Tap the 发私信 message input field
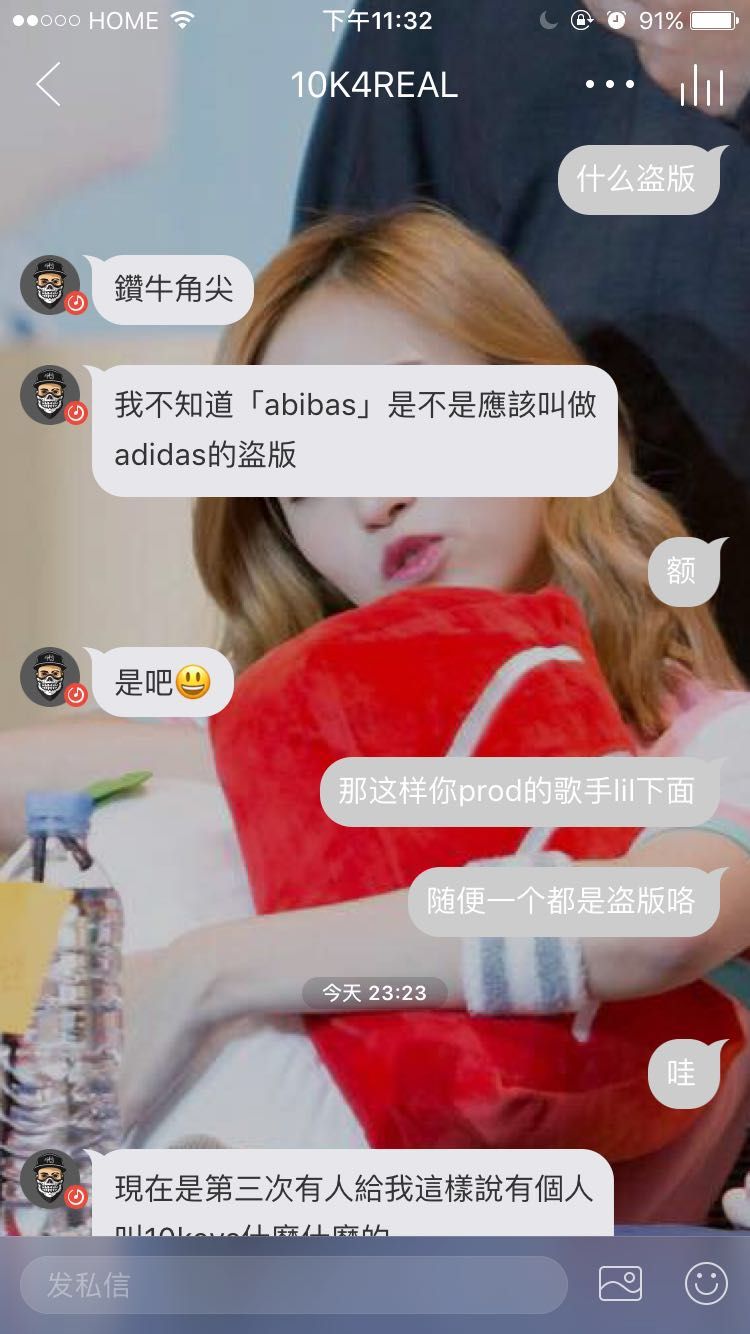The image size is (750, 1334). pos(293,1285)
